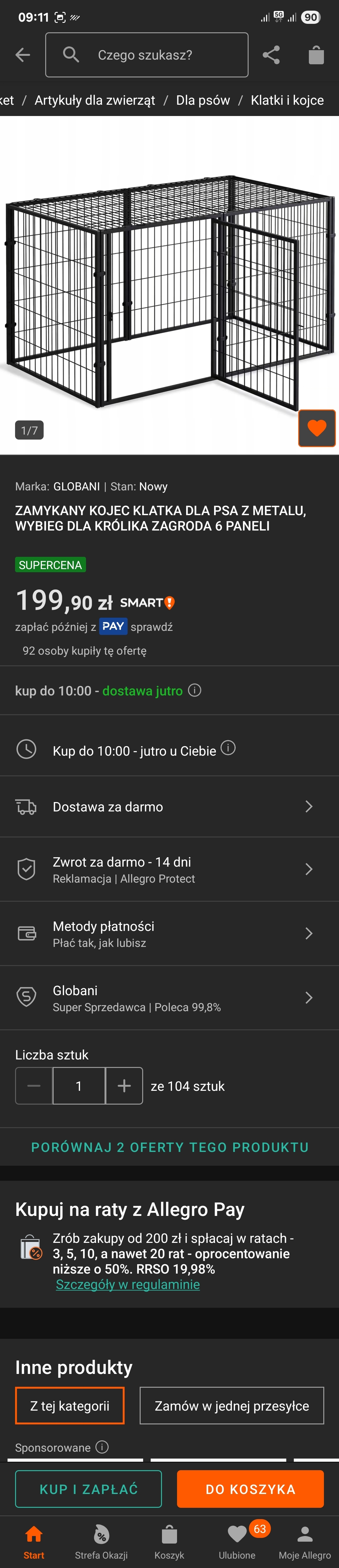
Task: Increase quantity with the plus button
Action: click(124, 1085)
